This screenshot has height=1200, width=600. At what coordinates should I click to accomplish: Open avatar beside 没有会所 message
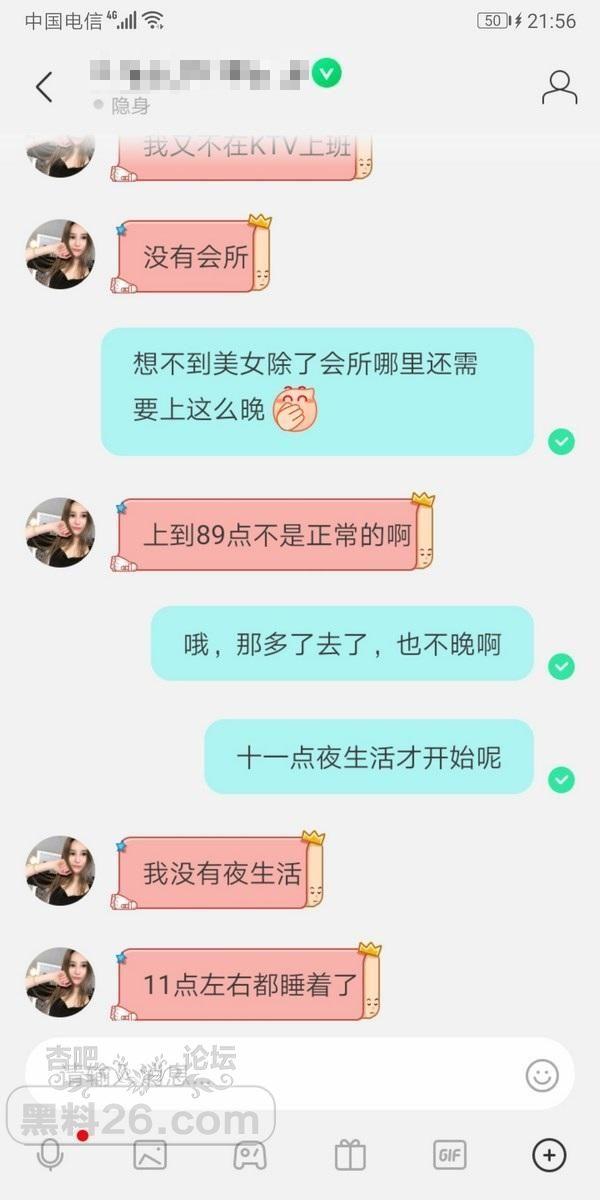(x=60, y=255)
